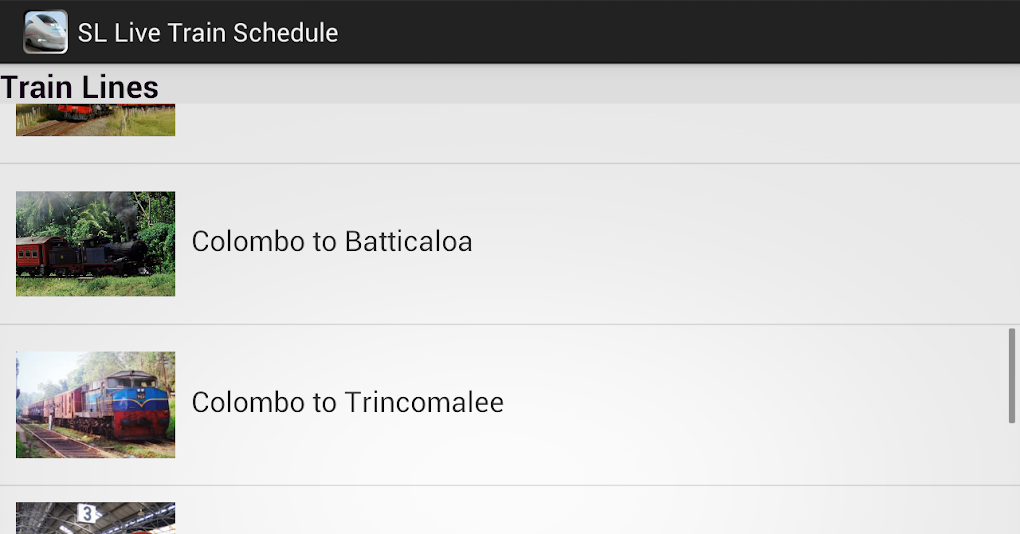Tap the SL Live Train Schedule app icon
Image resolution: width=1020 pixels, height=534 pixels.
click(x=45, y=32)
